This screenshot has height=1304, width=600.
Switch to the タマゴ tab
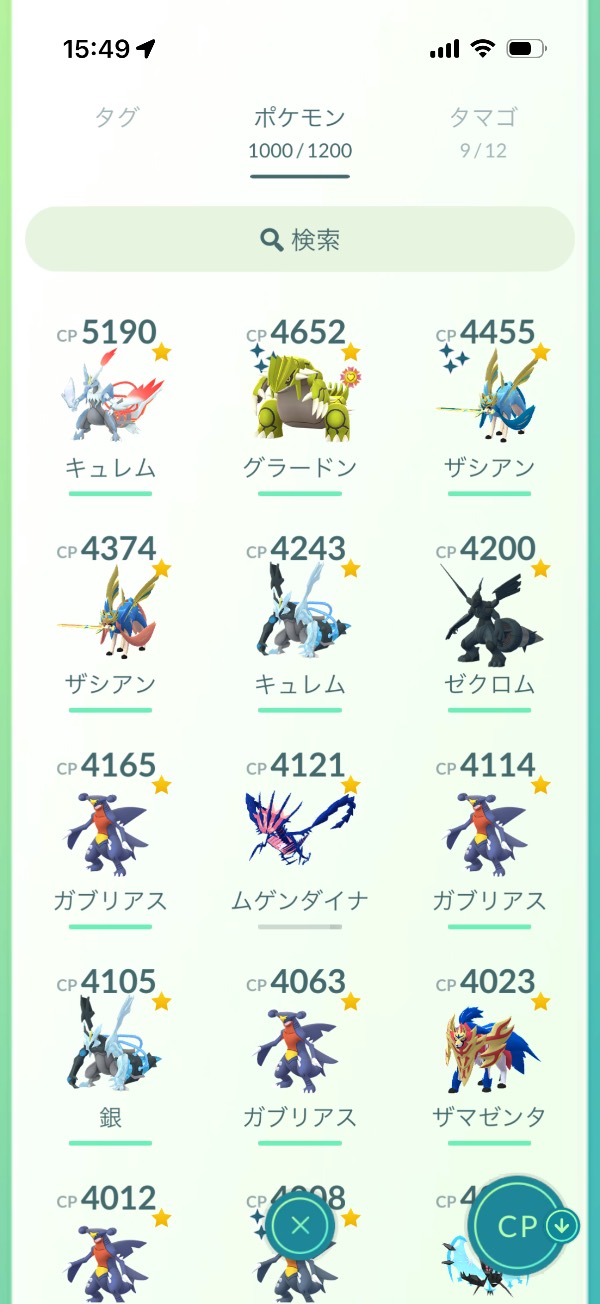tap(483, 130)
